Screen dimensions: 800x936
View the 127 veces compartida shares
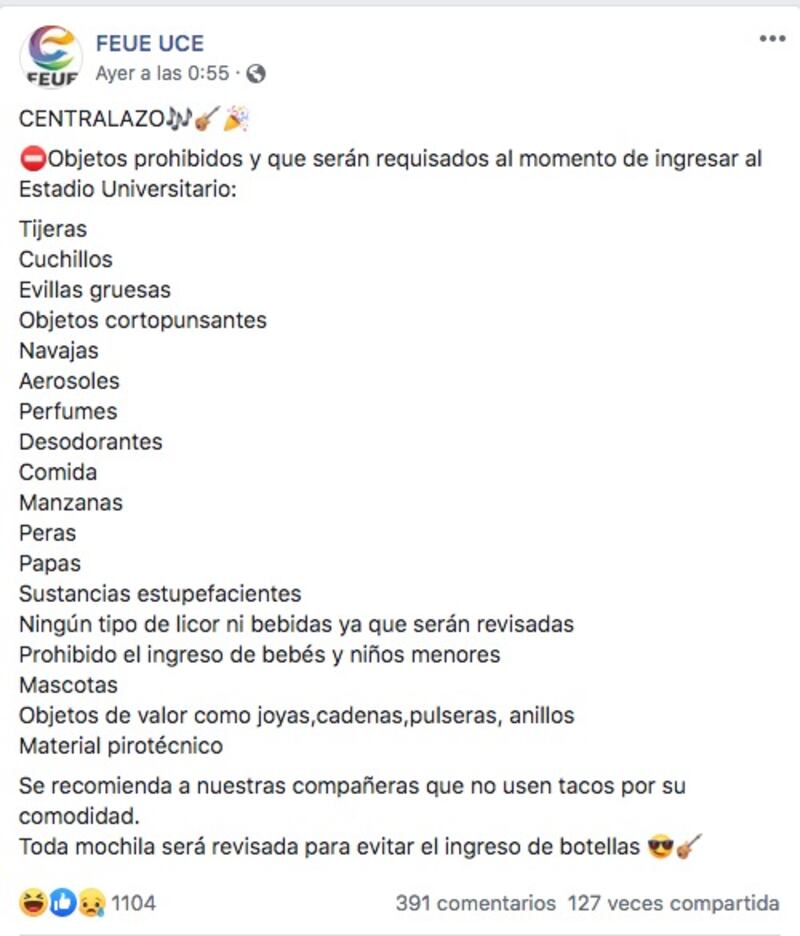(673, 903)
